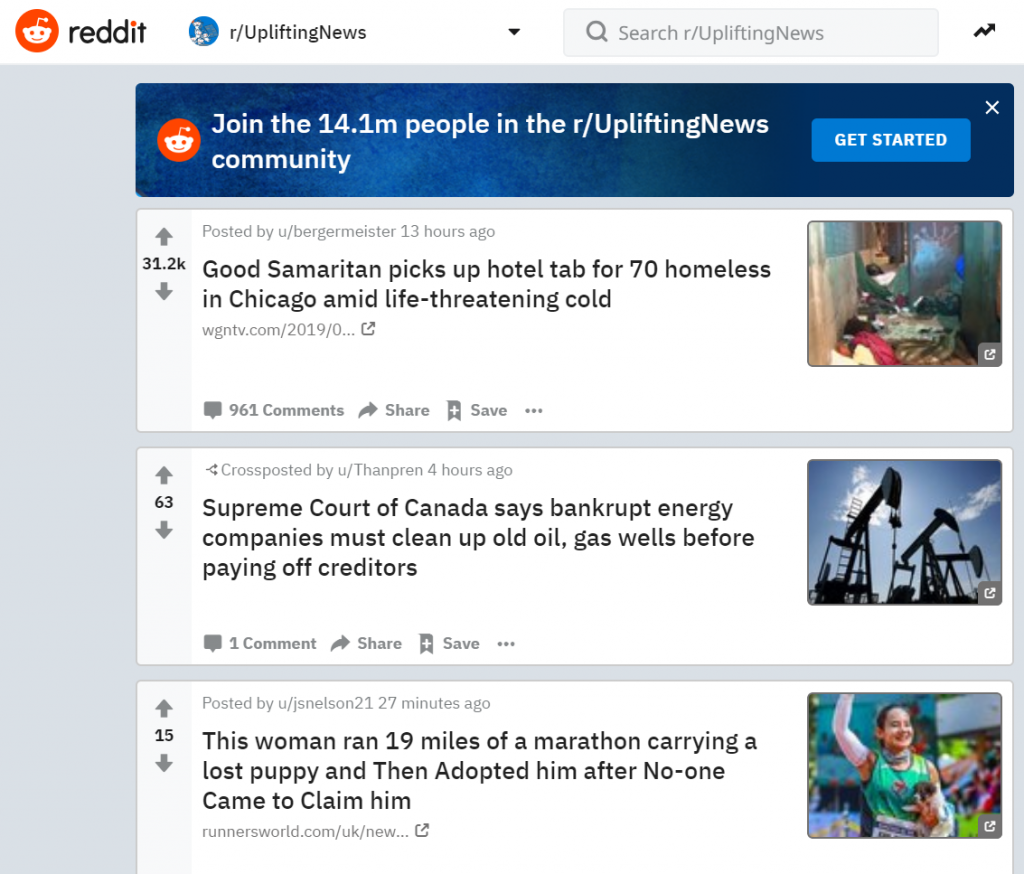Visit u/jsnelson21's profile
The width and height of the screenshot is (1024, 874).
click(325, 704)
